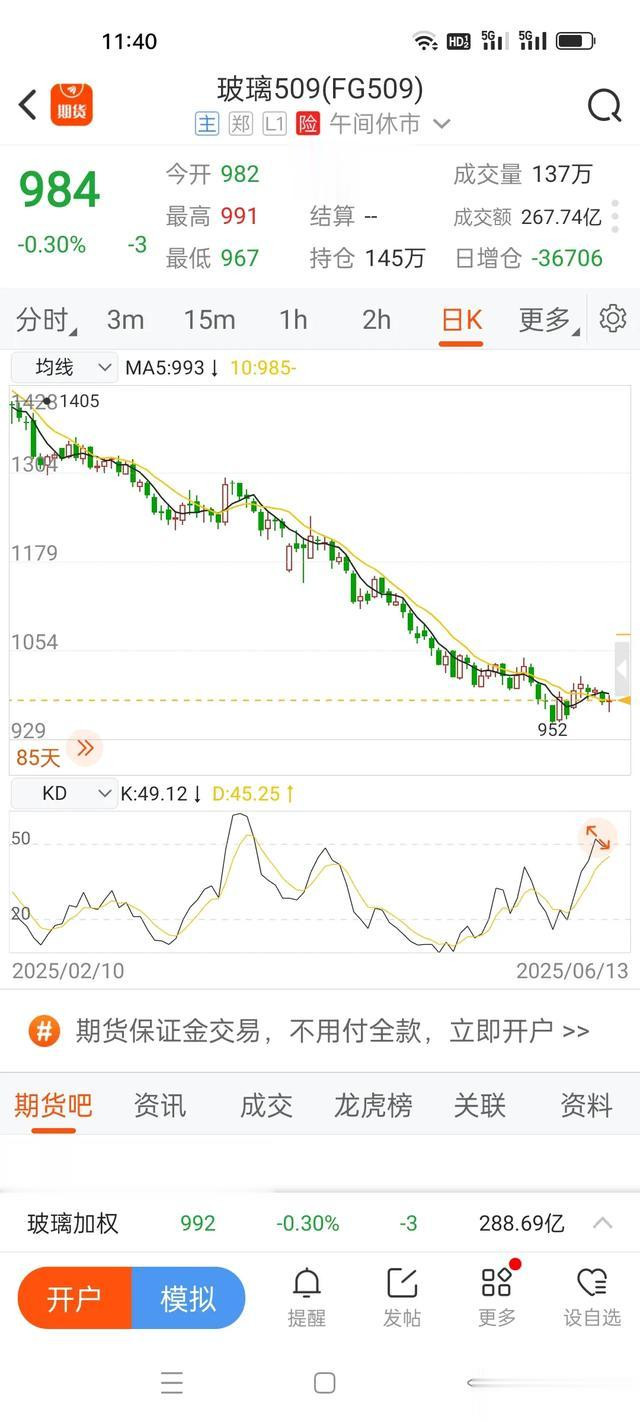640x1422 pixels.
Task: Open the futures margin account banner
Action: point(320,1031)
